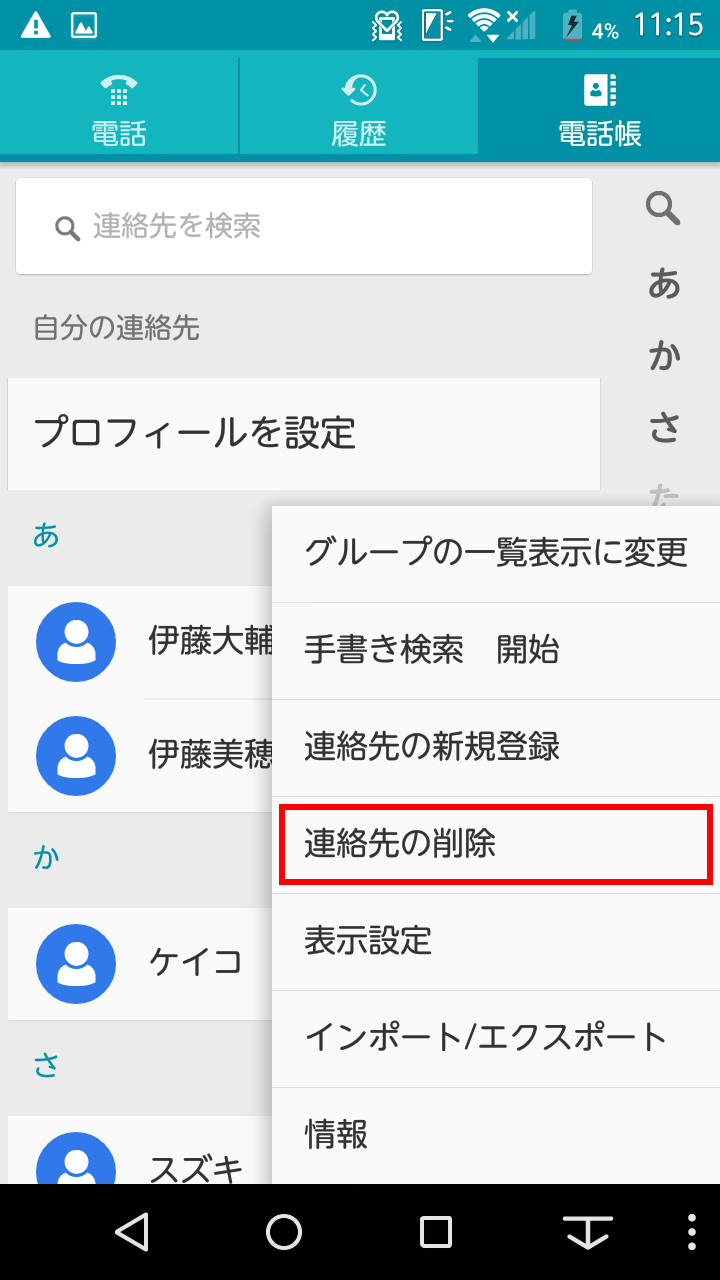Open the 情報 menu item

(496, 1136)
